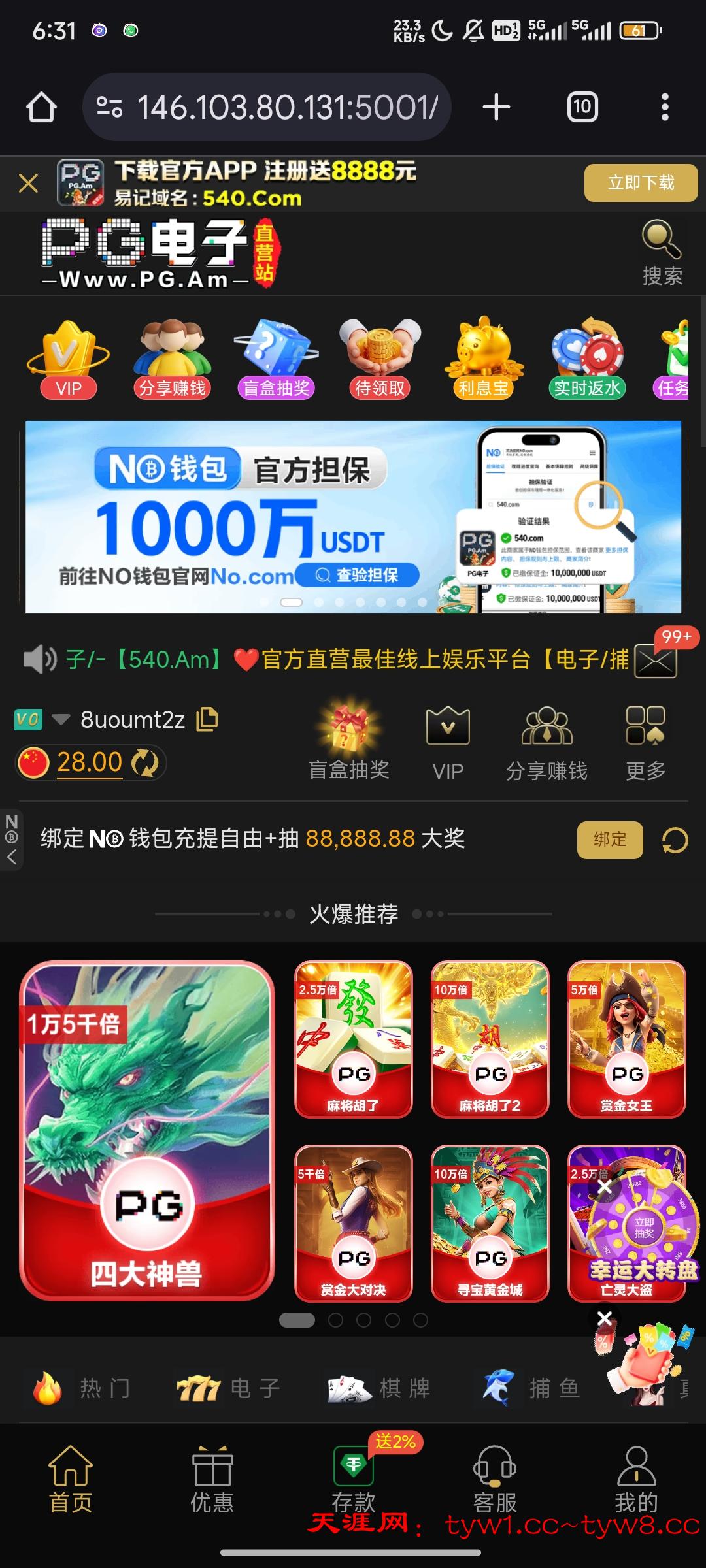
Task: Refresh the 28.00 balance
Action: click(144, 763)
